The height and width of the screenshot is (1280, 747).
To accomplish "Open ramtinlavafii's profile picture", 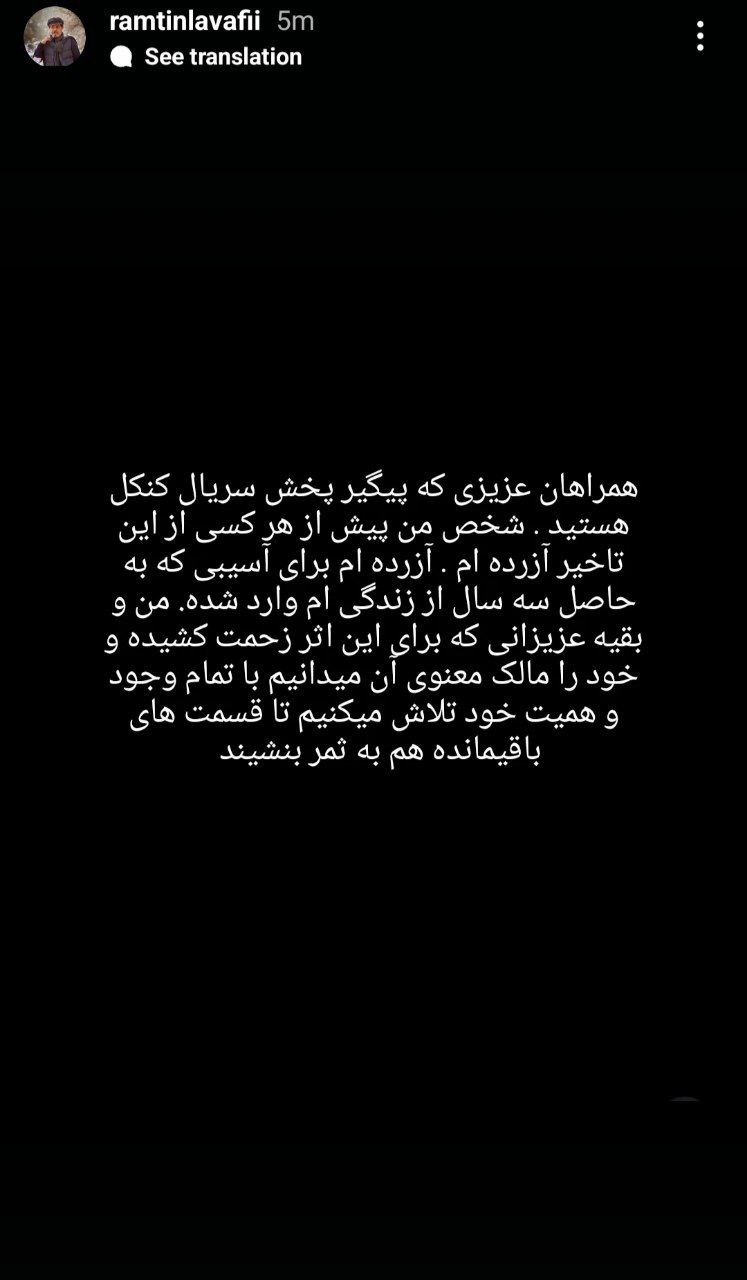I will click(55, 36).
